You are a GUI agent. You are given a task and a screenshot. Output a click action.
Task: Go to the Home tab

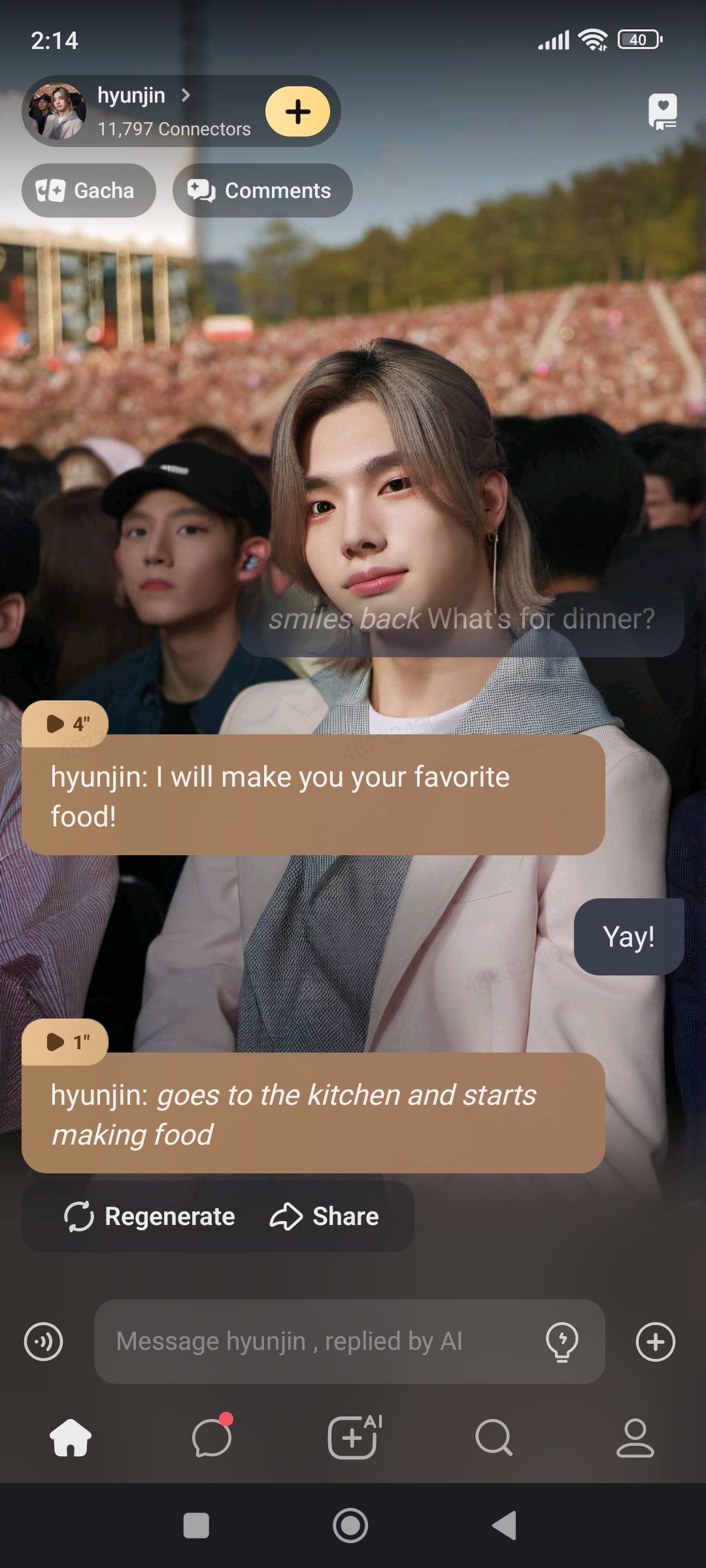point(71,1437)
